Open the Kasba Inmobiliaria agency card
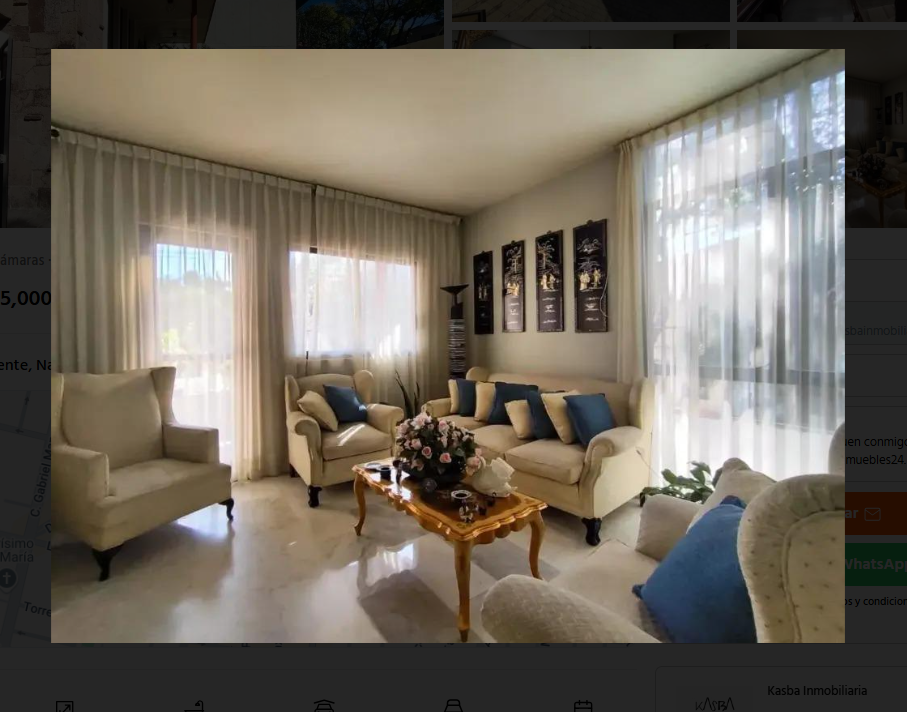 point(790,692)
